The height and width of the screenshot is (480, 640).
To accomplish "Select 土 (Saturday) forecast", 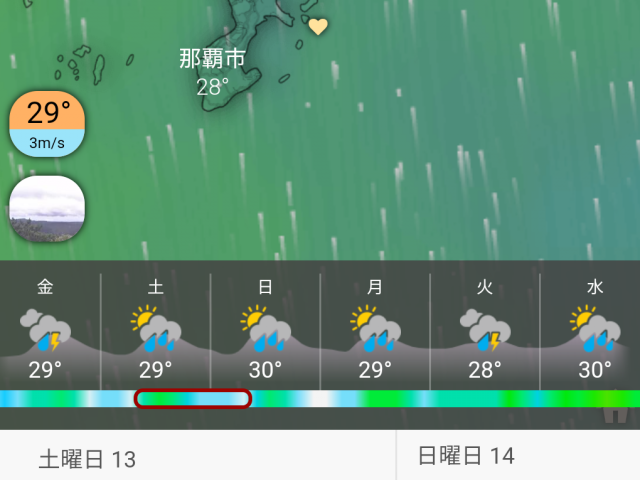I will [x=156, y=328].
